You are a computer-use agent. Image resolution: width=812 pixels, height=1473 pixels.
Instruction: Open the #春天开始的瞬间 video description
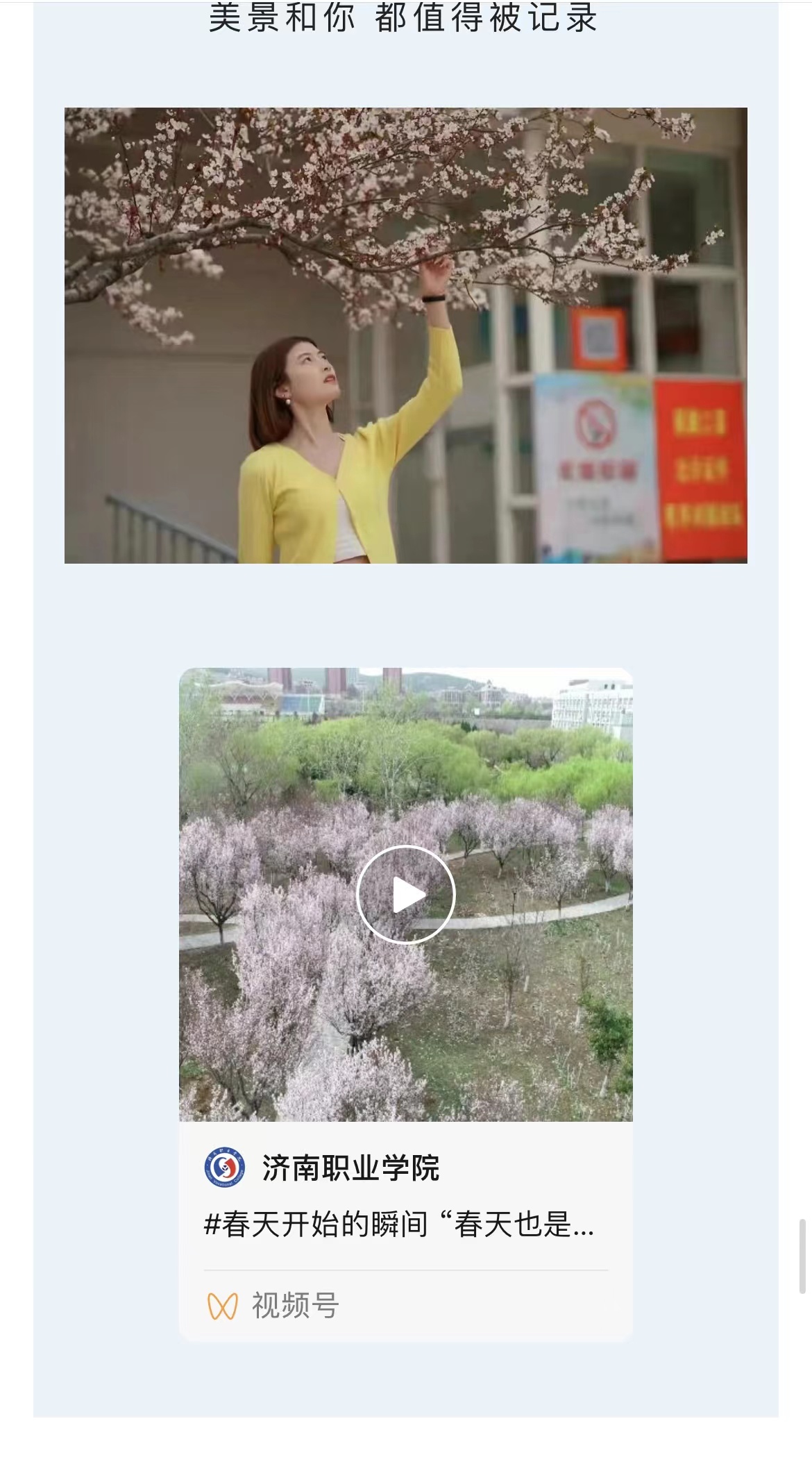click(x=398, y=1224)
